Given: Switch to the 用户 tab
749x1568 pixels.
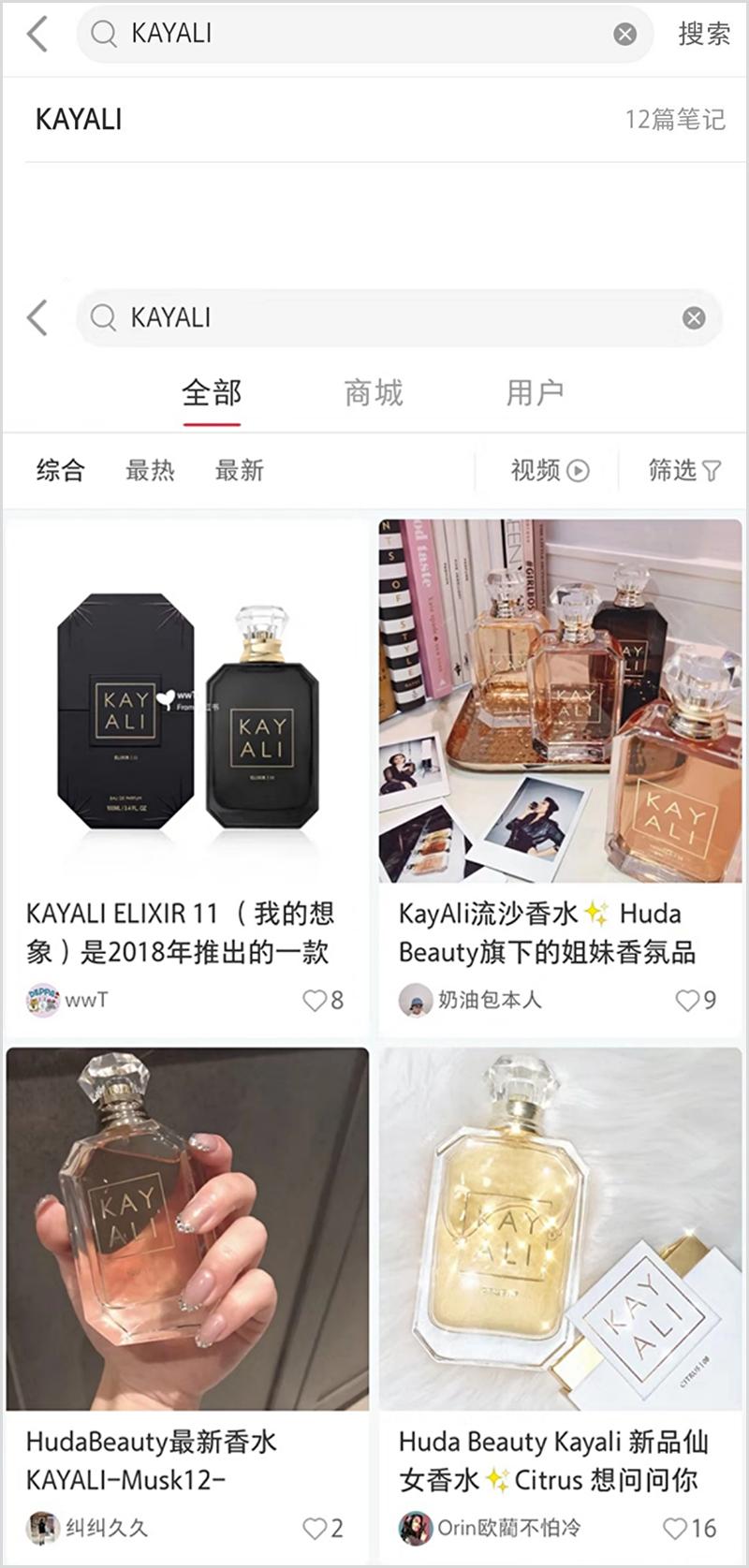Looking at the screenshot, I should 535,393.
